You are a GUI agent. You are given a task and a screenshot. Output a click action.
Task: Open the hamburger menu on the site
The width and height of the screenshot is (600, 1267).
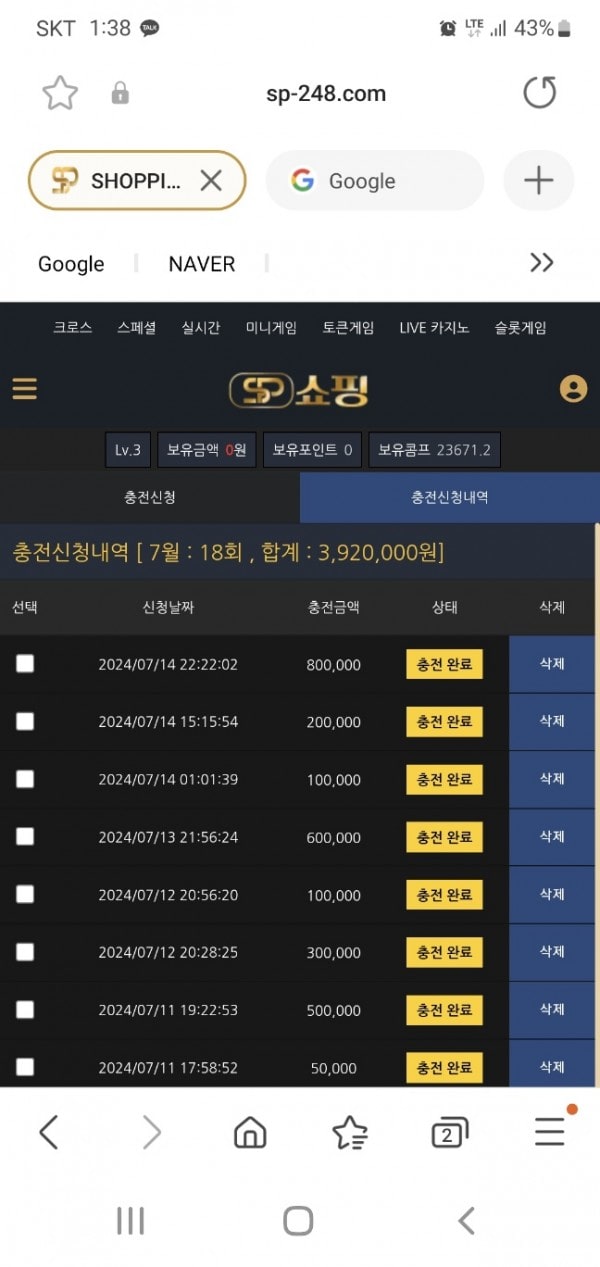tap(25, 388)
